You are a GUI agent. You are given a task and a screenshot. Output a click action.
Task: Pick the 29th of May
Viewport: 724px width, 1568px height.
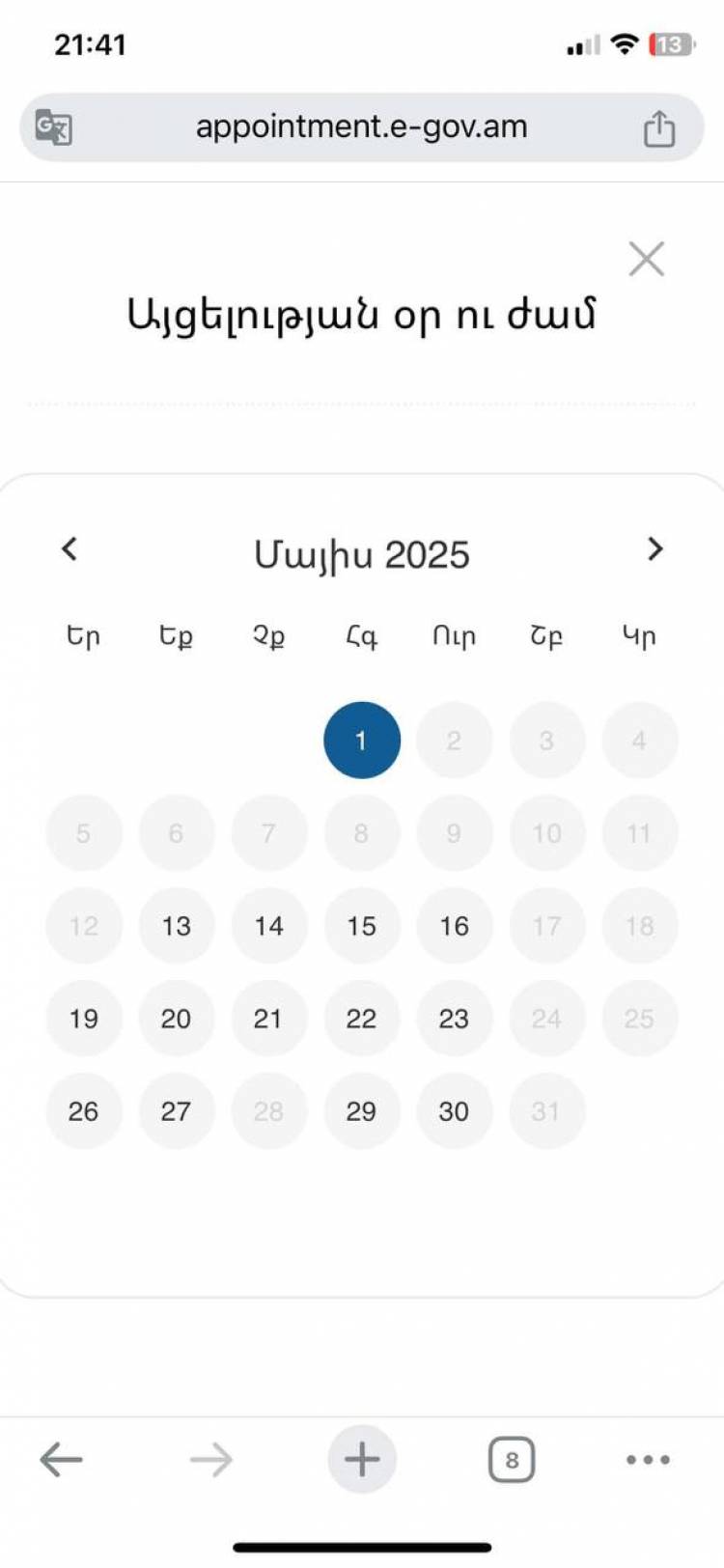(x=361, y=1111)
